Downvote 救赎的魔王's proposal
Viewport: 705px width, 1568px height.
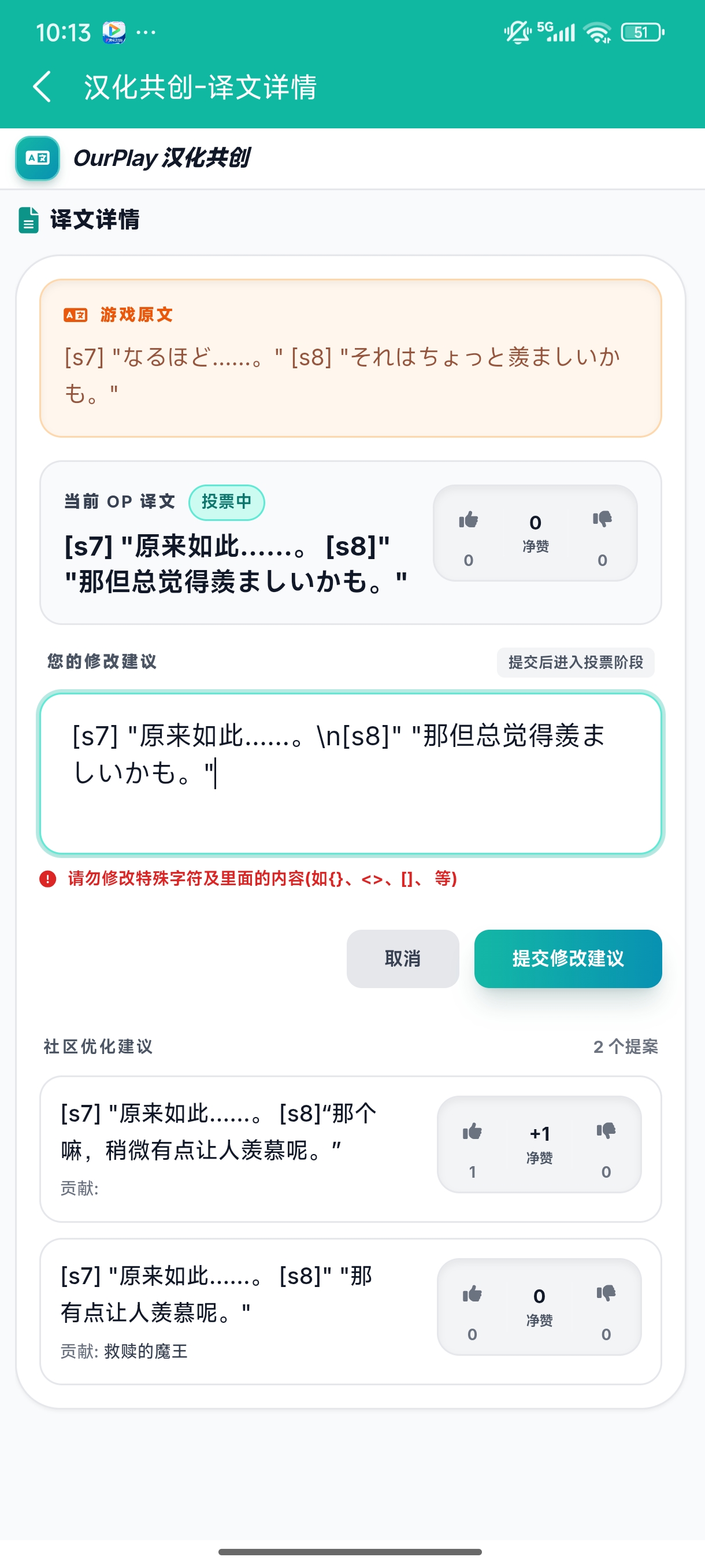coord(606,1294)
